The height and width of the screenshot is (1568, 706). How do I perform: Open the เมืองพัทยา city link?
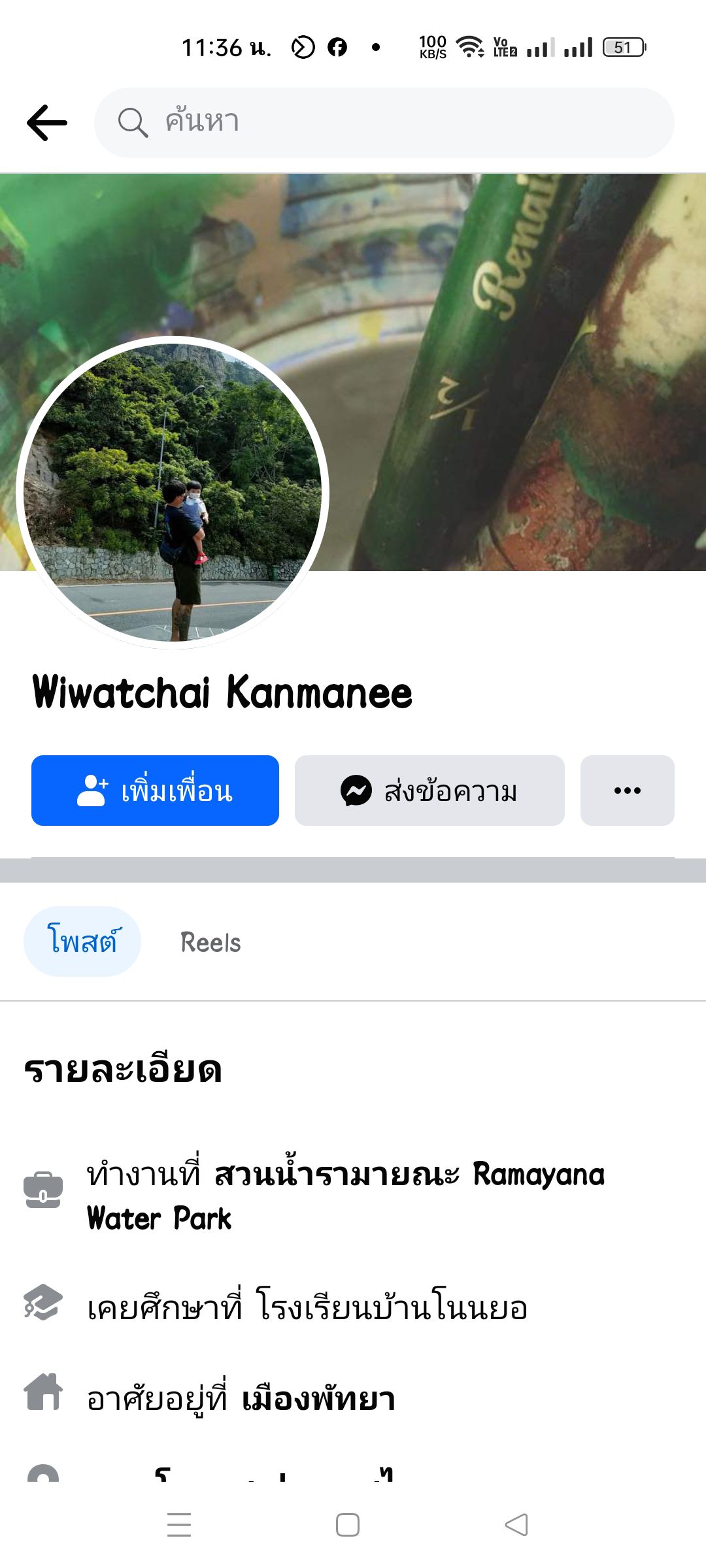(x=318, y=1399)
